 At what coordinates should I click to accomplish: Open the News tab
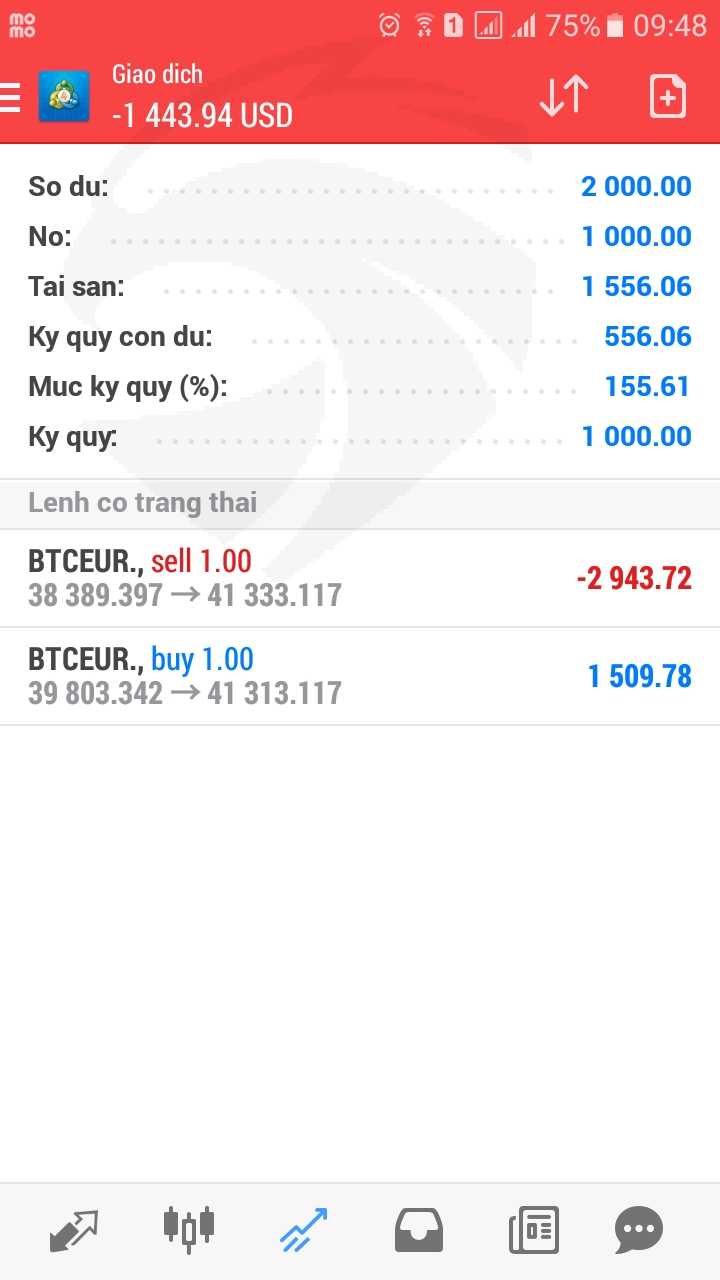pyautogui.click(x=533, y=1230)
